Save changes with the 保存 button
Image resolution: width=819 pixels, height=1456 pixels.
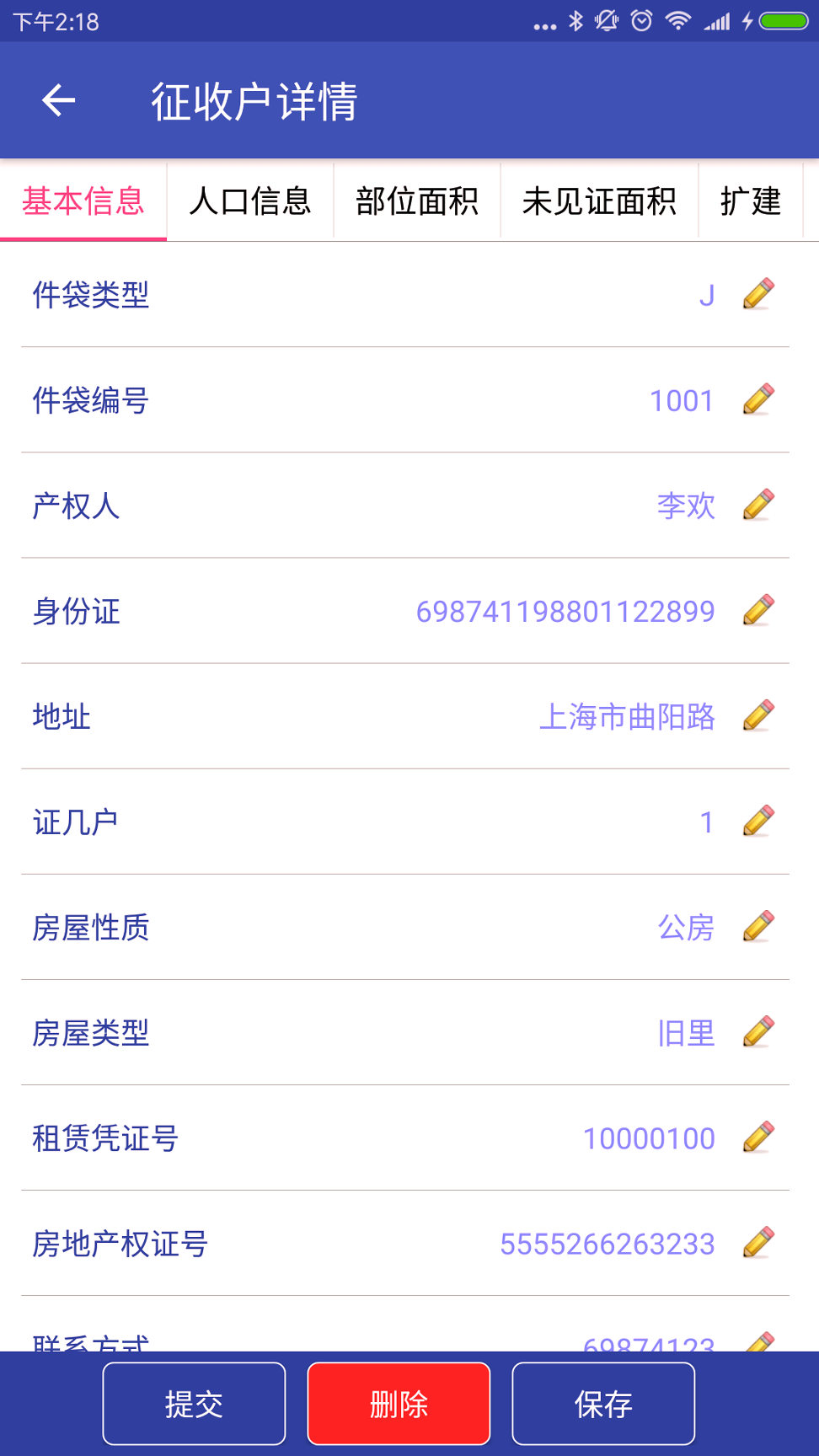tap(603, 1402)
